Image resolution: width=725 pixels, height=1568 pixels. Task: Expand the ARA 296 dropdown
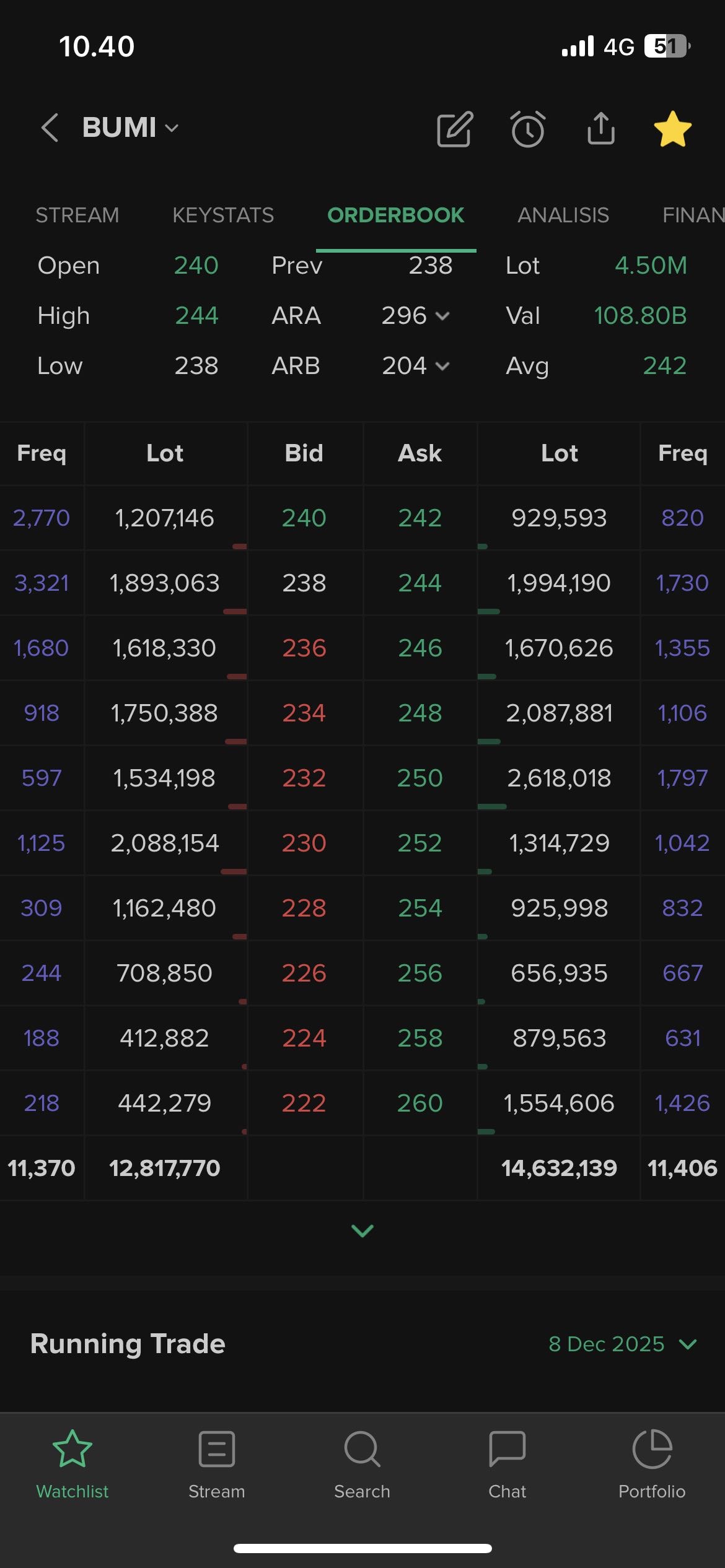[x=415, y=316]
